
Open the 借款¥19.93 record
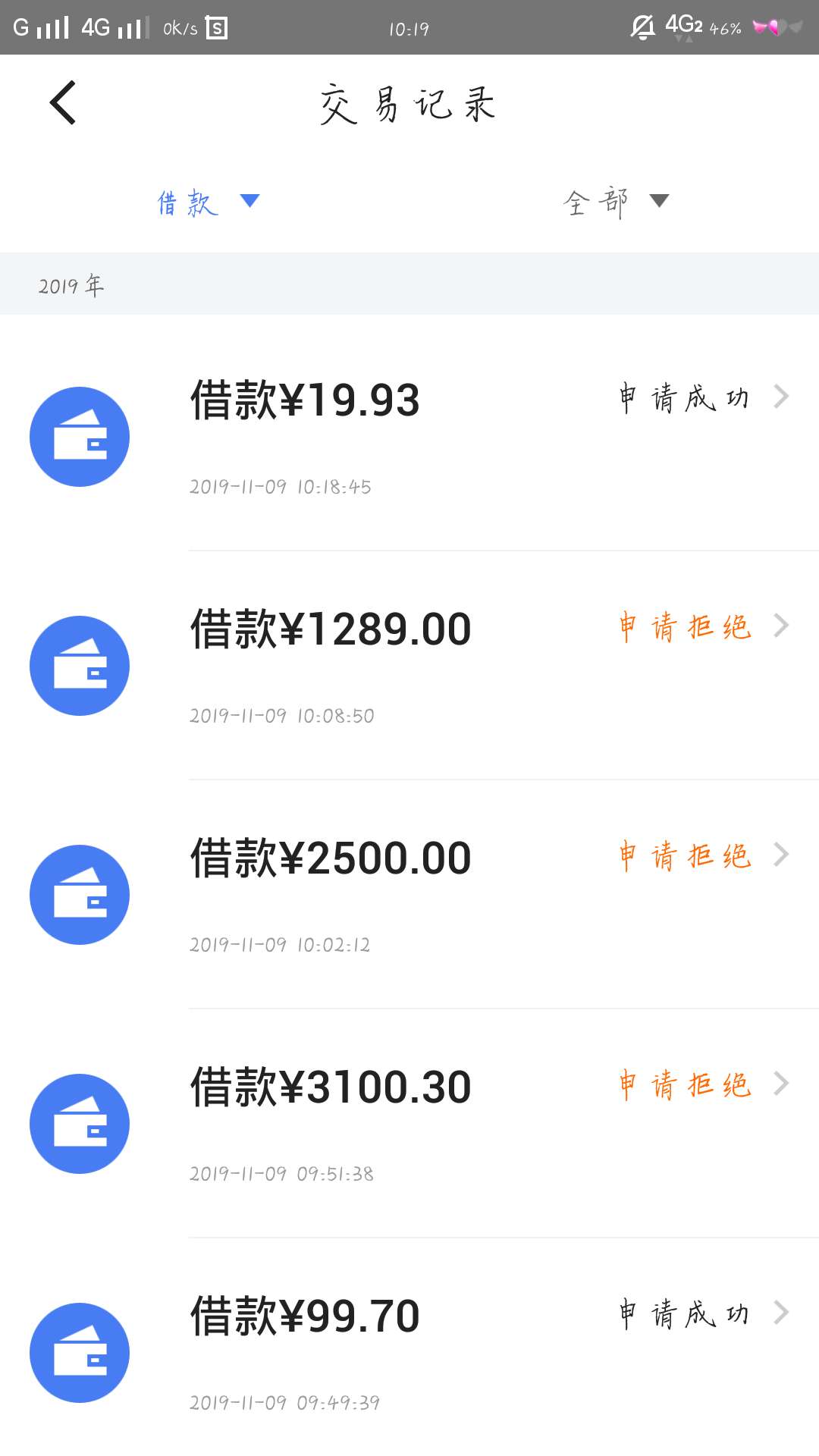409,437
